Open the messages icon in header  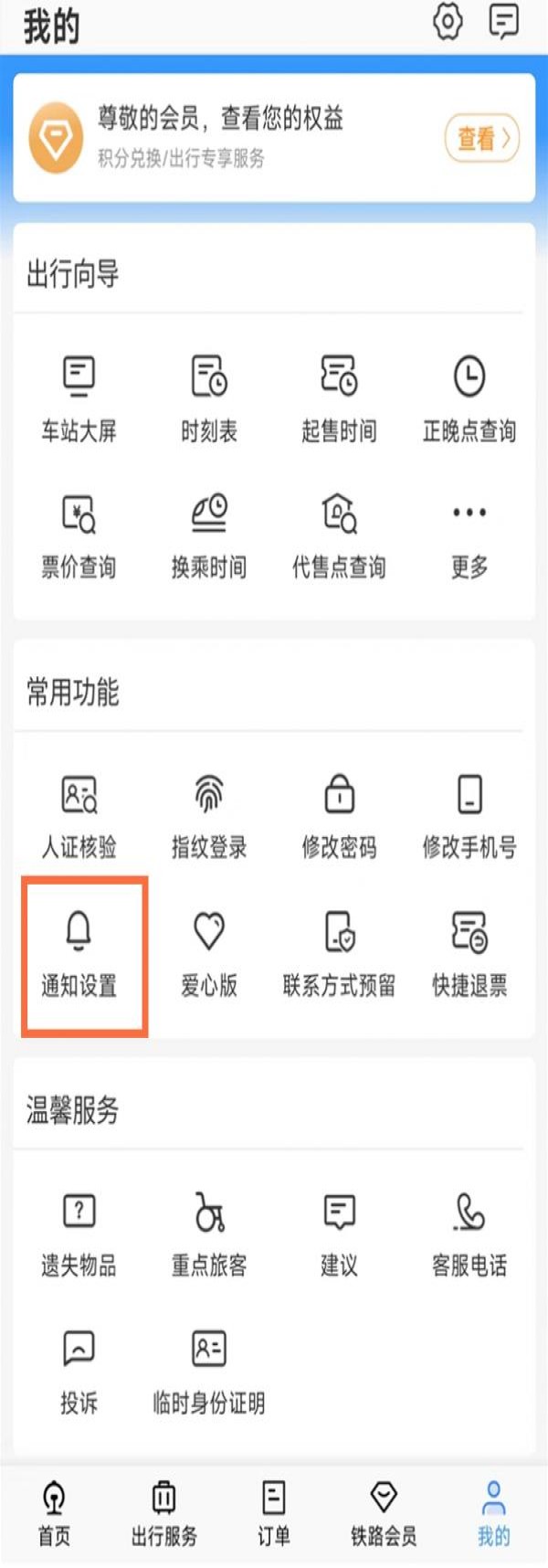[x=503, y=22]
